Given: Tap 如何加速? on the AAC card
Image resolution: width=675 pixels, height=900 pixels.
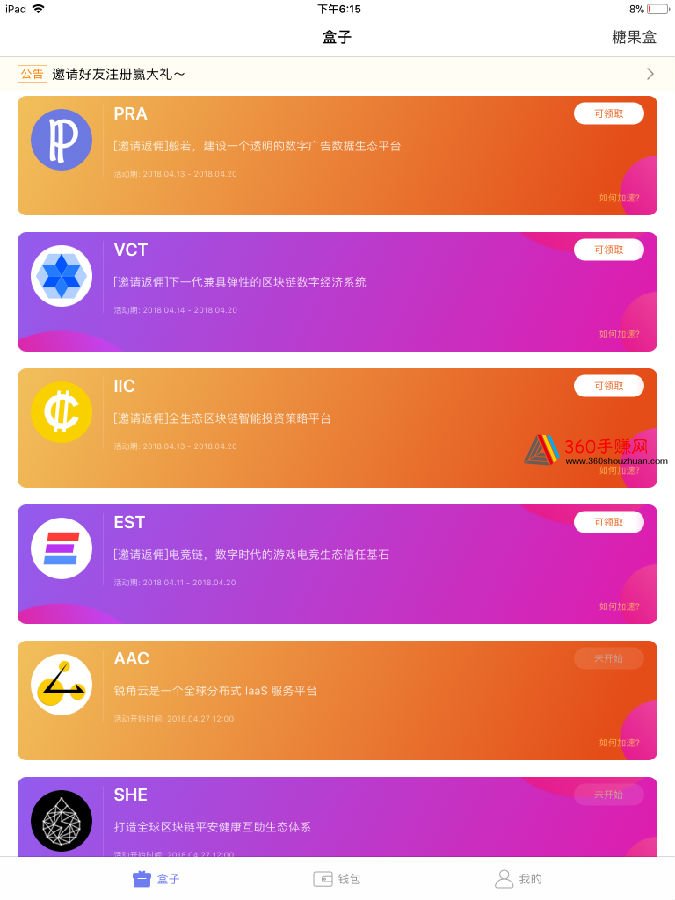Looking at the screenshot, I should [619, 743].
